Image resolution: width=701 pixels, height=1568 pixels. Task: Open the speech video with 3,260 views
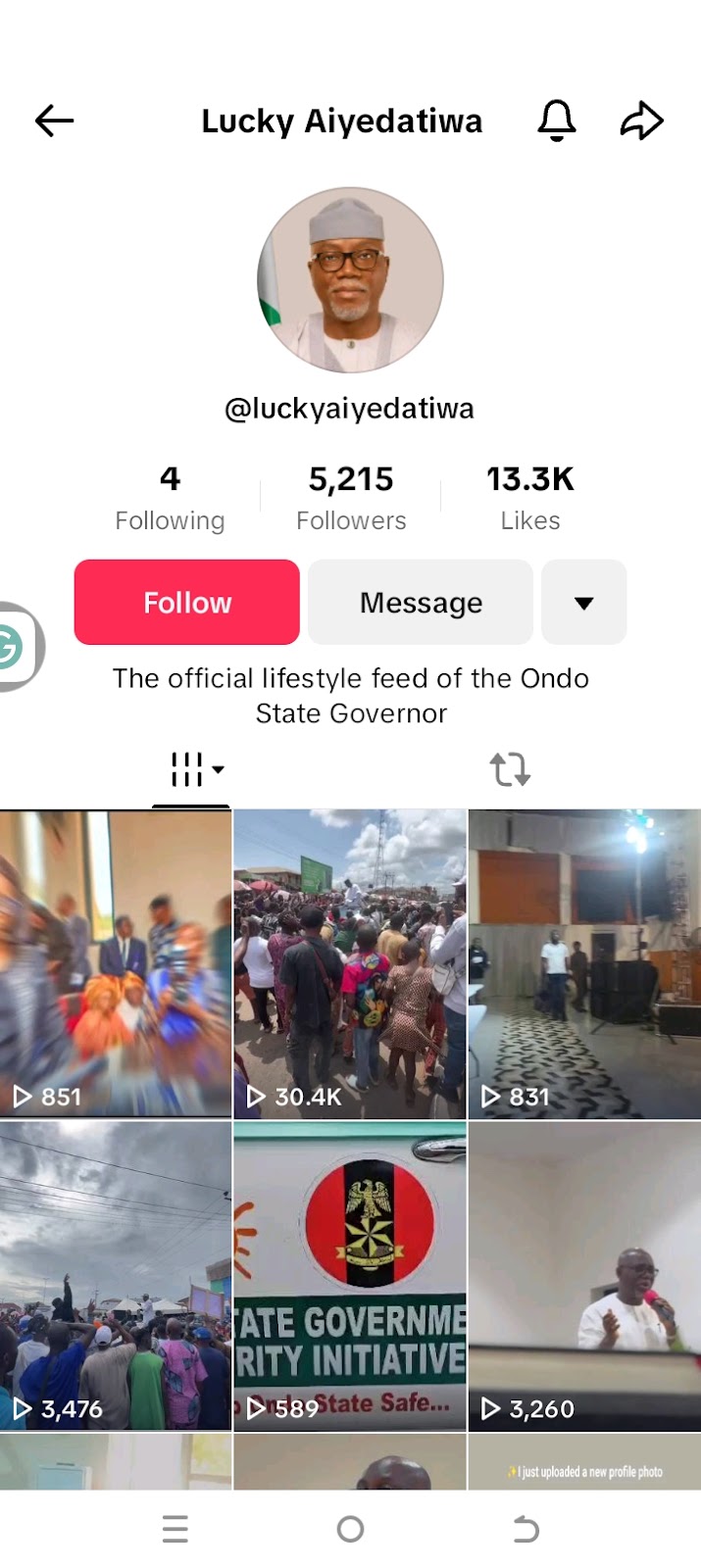(x=584, y=1276)
